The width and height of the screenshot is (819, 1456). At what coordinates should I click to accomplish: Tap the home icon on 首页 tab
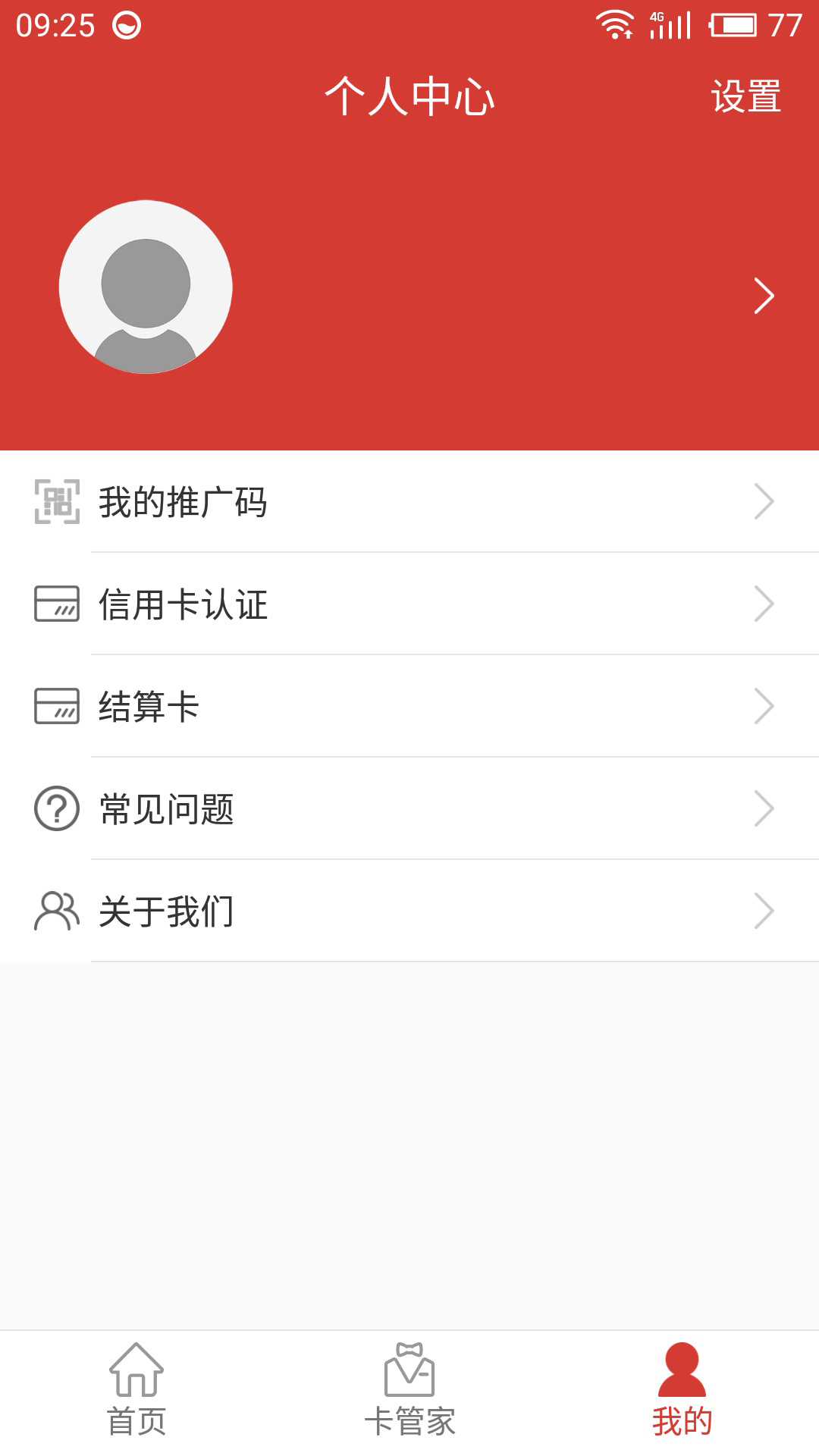pos(136,1382)
